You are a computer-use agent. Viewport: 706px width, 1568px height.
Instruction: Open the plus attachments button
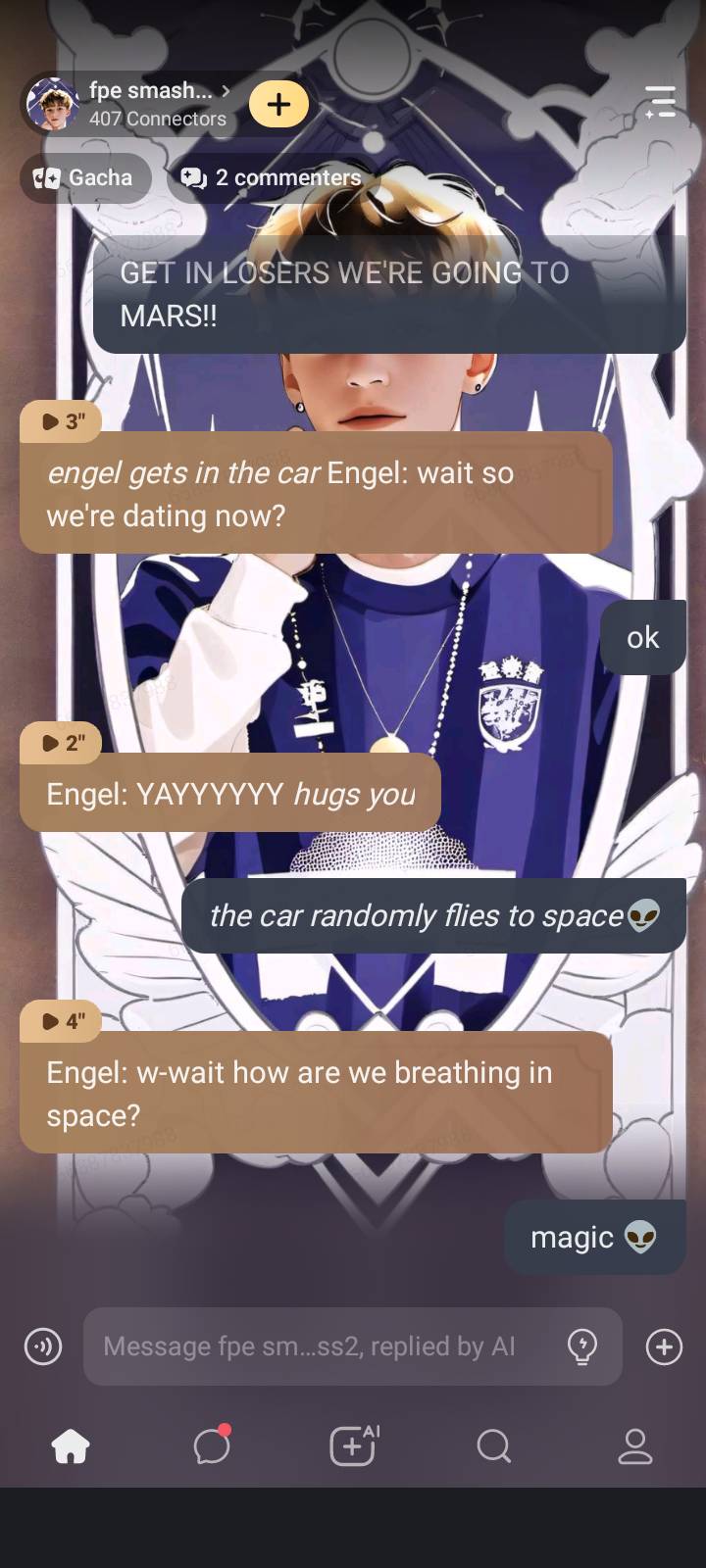[664, 1347]
